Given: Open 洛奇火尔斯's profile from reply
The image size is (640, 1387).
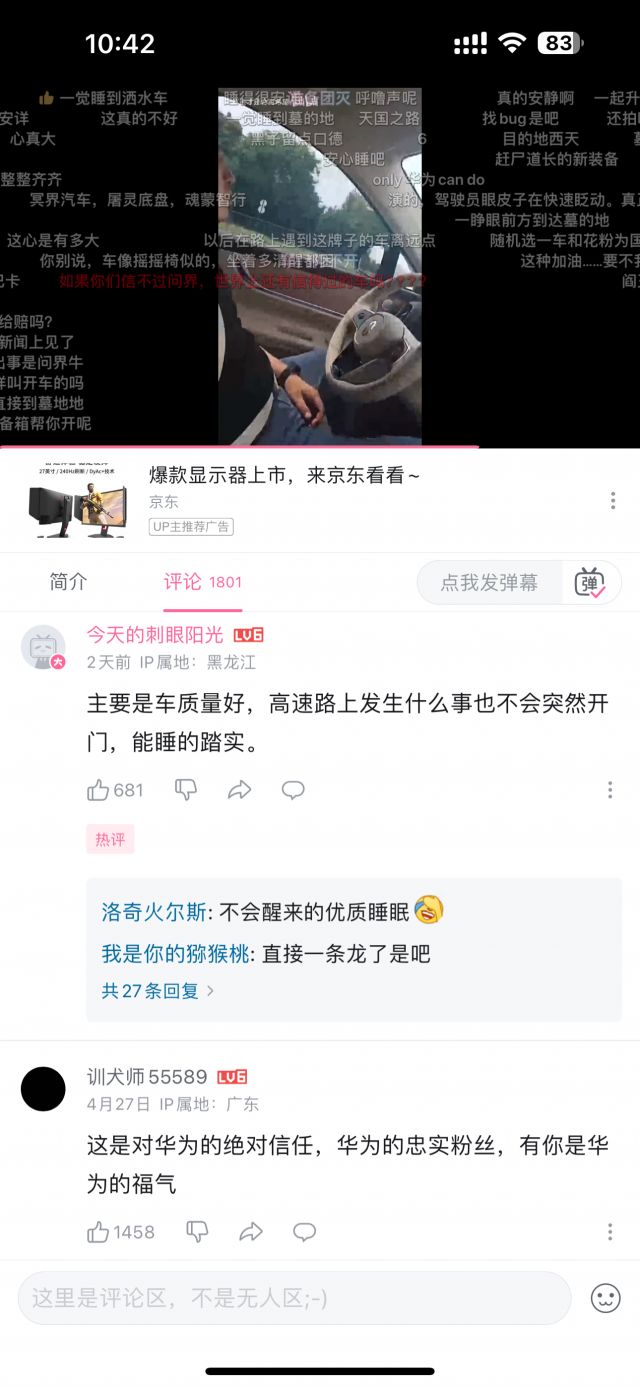Looking at the screenshot, I should (x=154, y=912).
